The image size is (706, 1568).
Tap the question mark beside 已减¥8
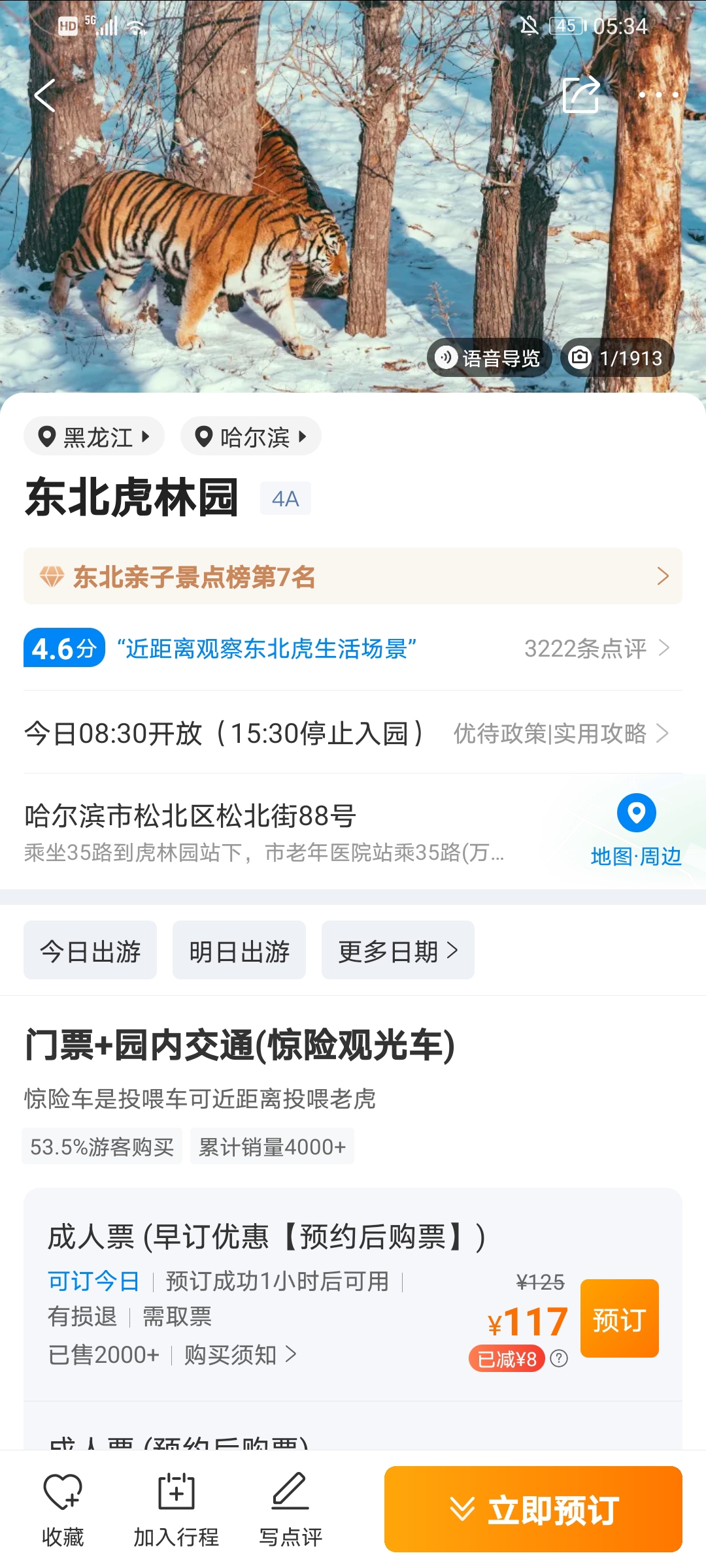pyautogui.click(x=559, y=1359)
